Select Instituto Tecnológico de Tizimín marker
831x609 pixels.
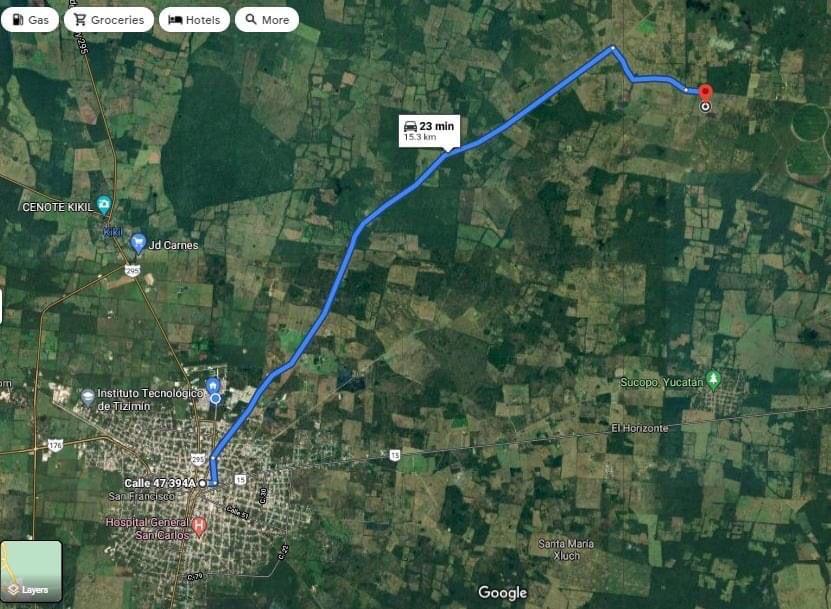pos(88,397)
